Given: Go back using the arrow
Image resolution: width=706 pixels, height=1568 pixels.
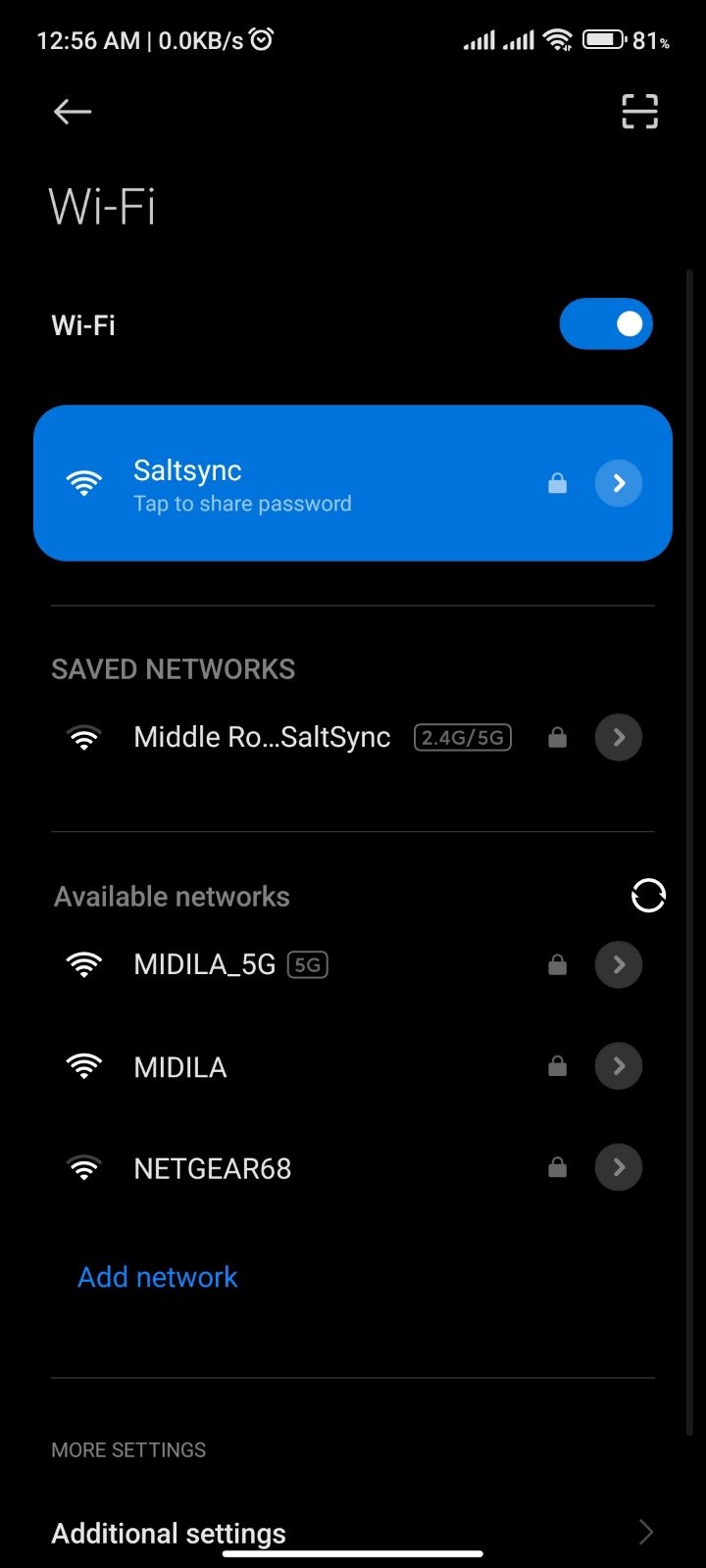Looking at the screenshot, I should coord(72,112).
